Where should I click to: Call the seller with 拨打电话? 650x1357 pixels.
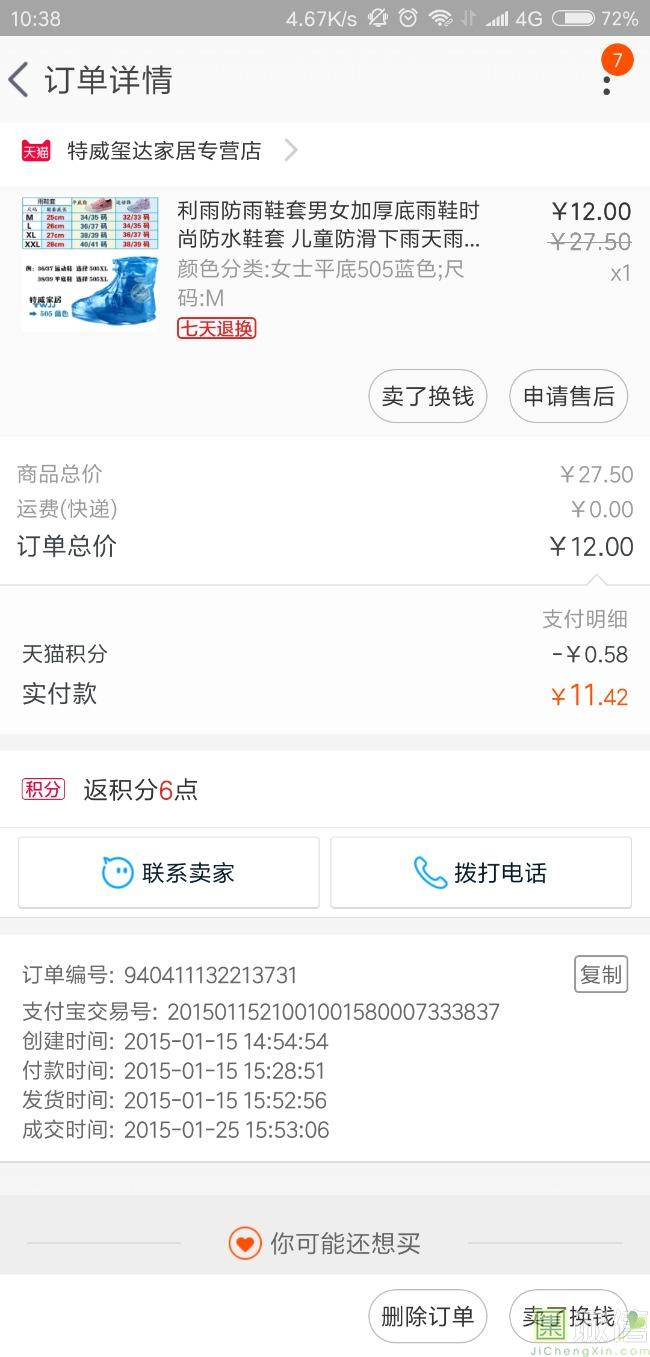[x=481, y=872]
